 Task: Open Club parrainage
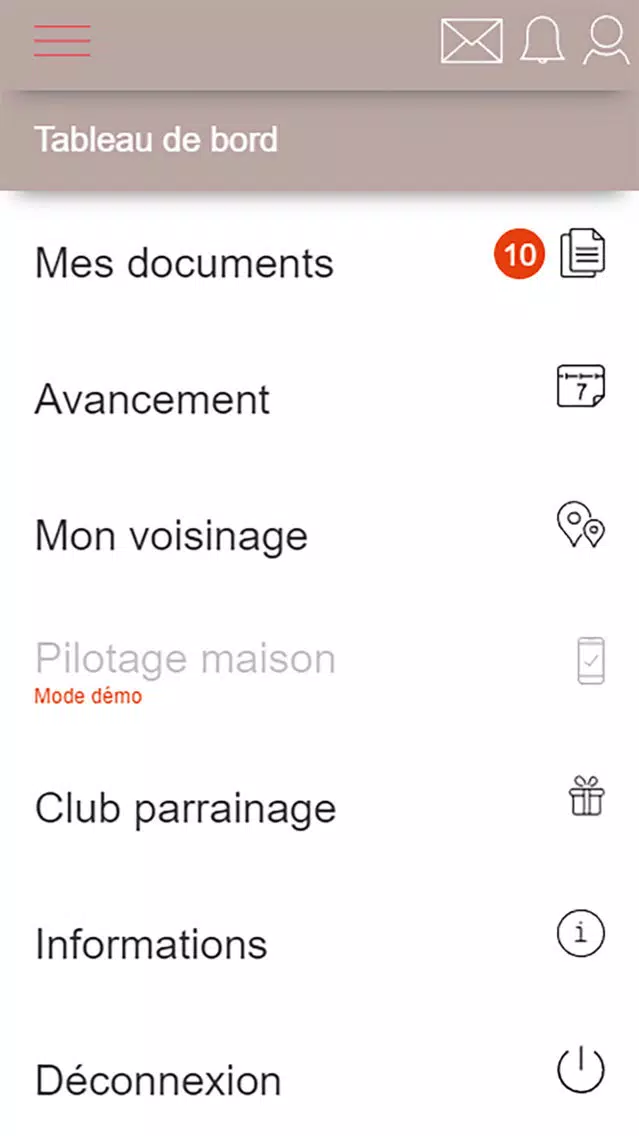pyautogui.click(x=320, y=807)
